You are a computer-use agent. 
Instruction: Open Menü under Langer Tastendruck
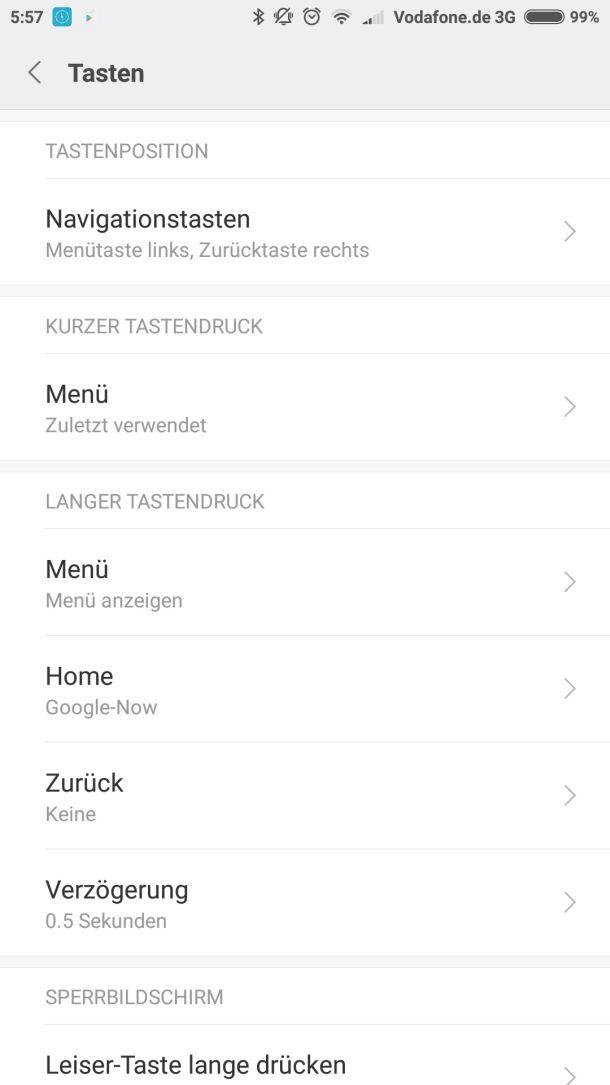(x=305, y=582)
